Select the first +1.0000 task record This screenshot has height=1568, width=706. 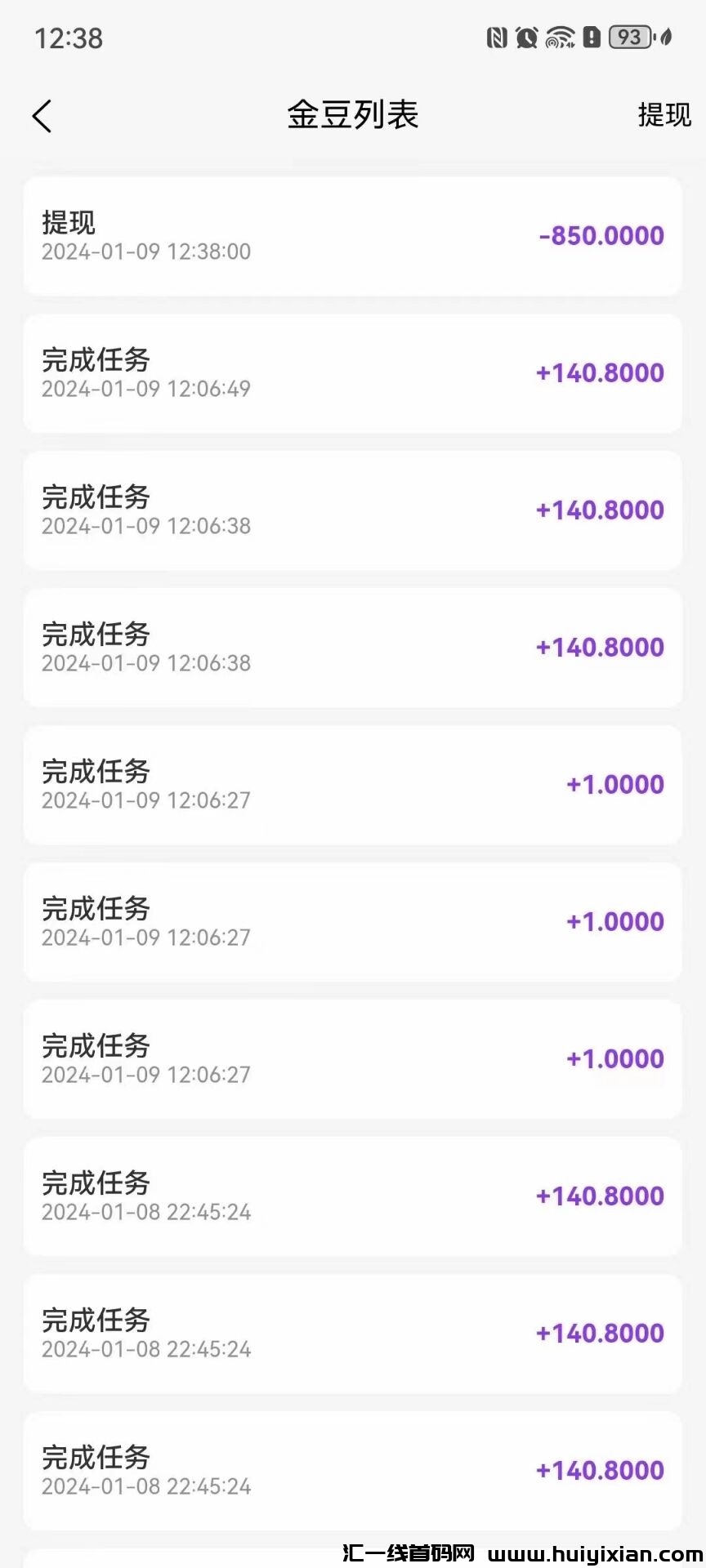[x=353, y=784]
